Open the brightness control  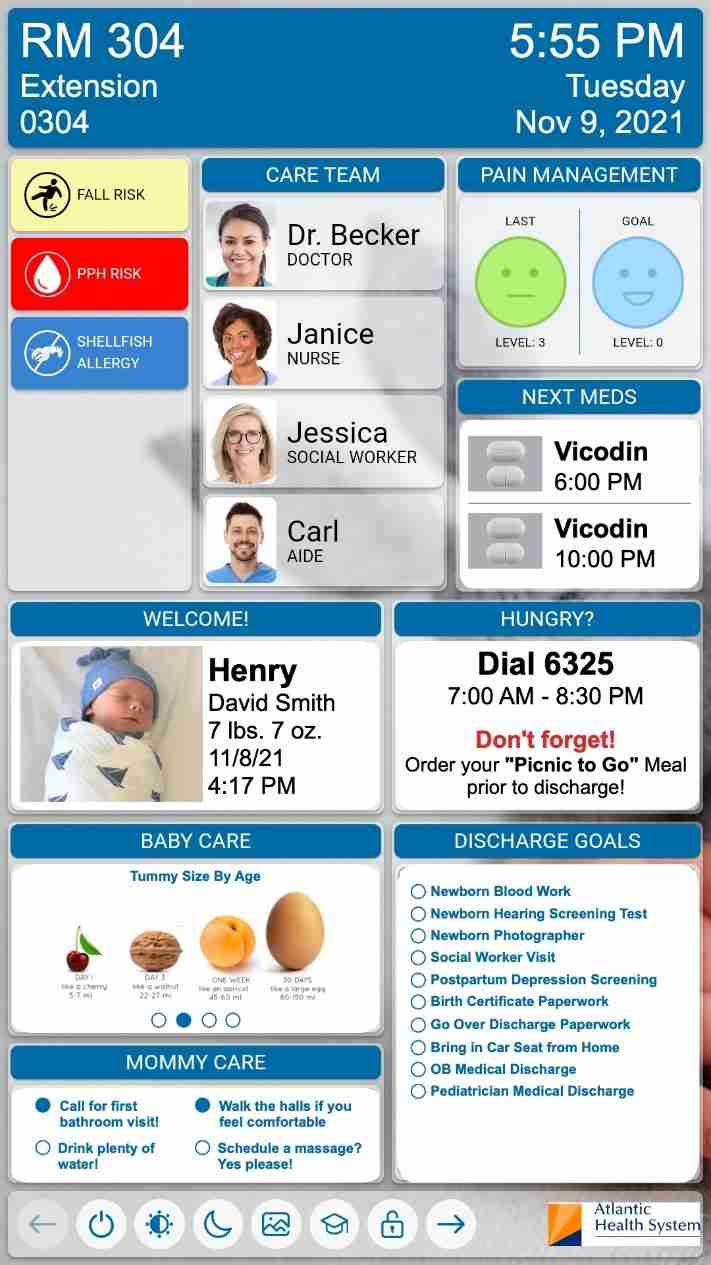click(x=159, y=1224)
